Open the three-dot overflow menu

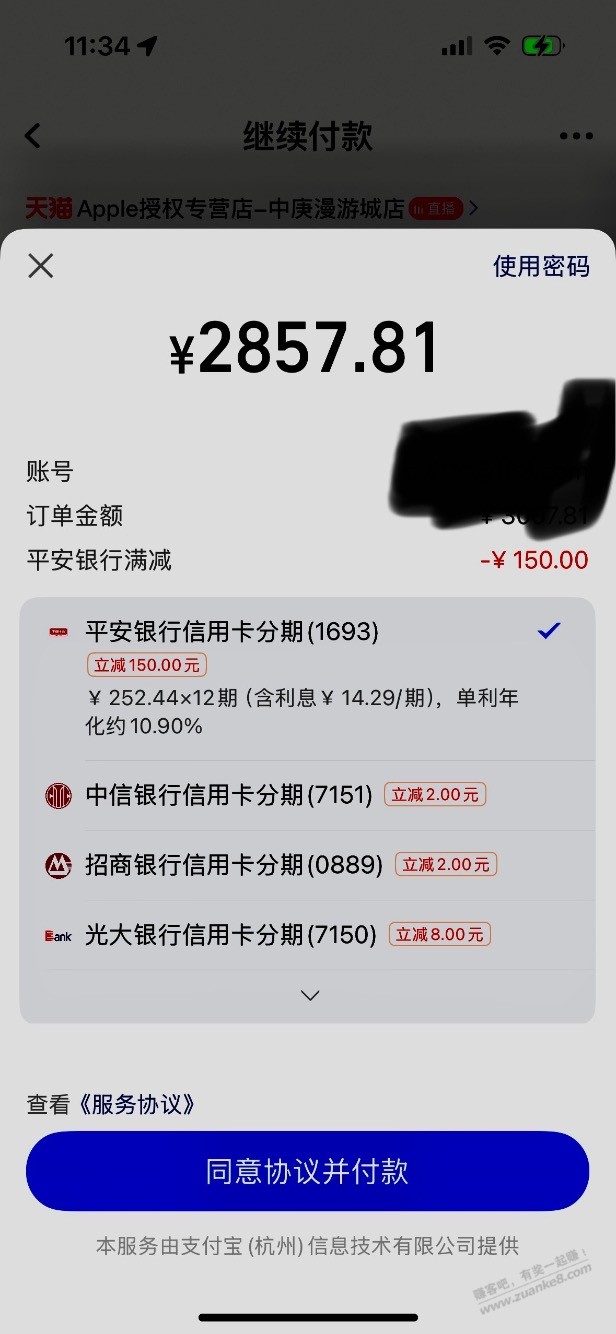coord(576,137)
